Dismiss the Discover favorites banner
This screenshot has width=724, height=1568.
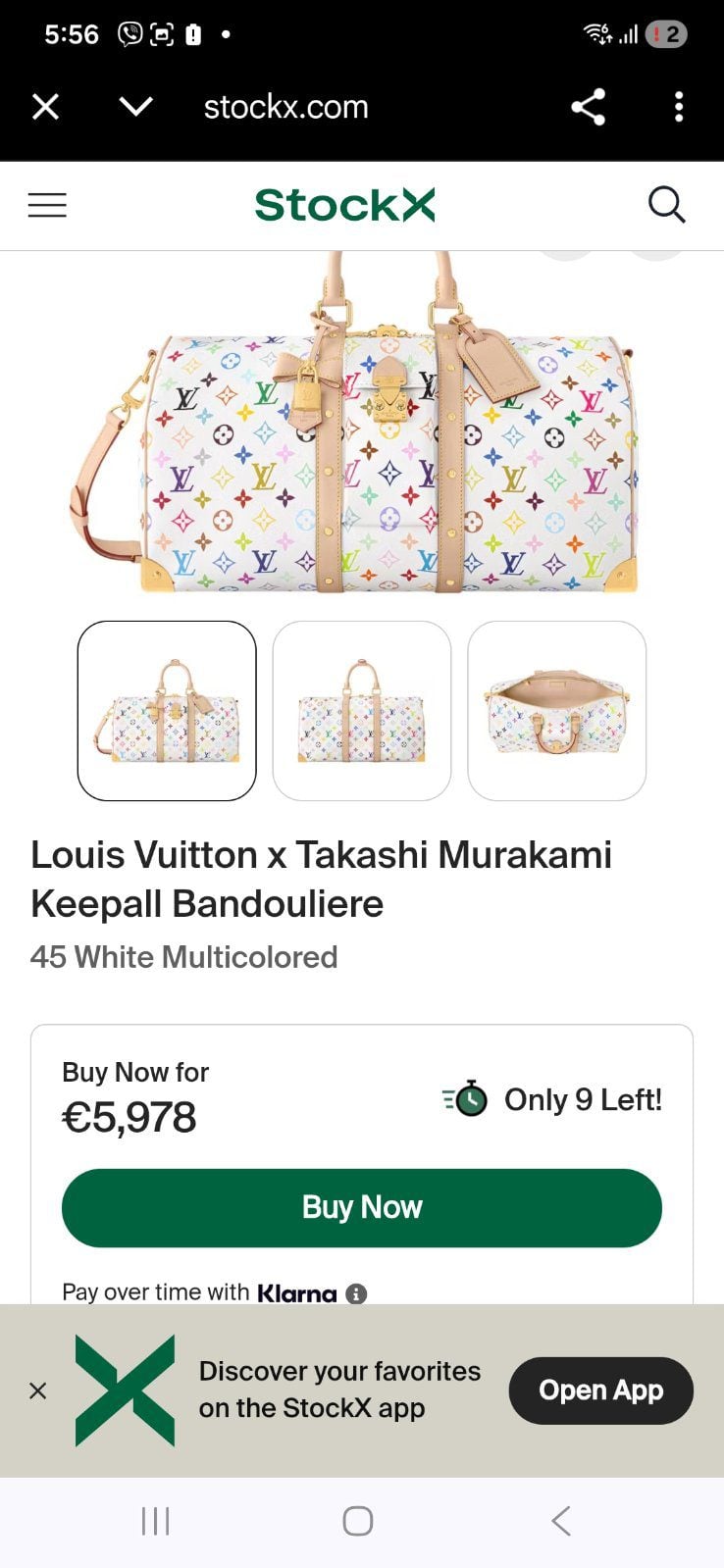pos(37,1390)
